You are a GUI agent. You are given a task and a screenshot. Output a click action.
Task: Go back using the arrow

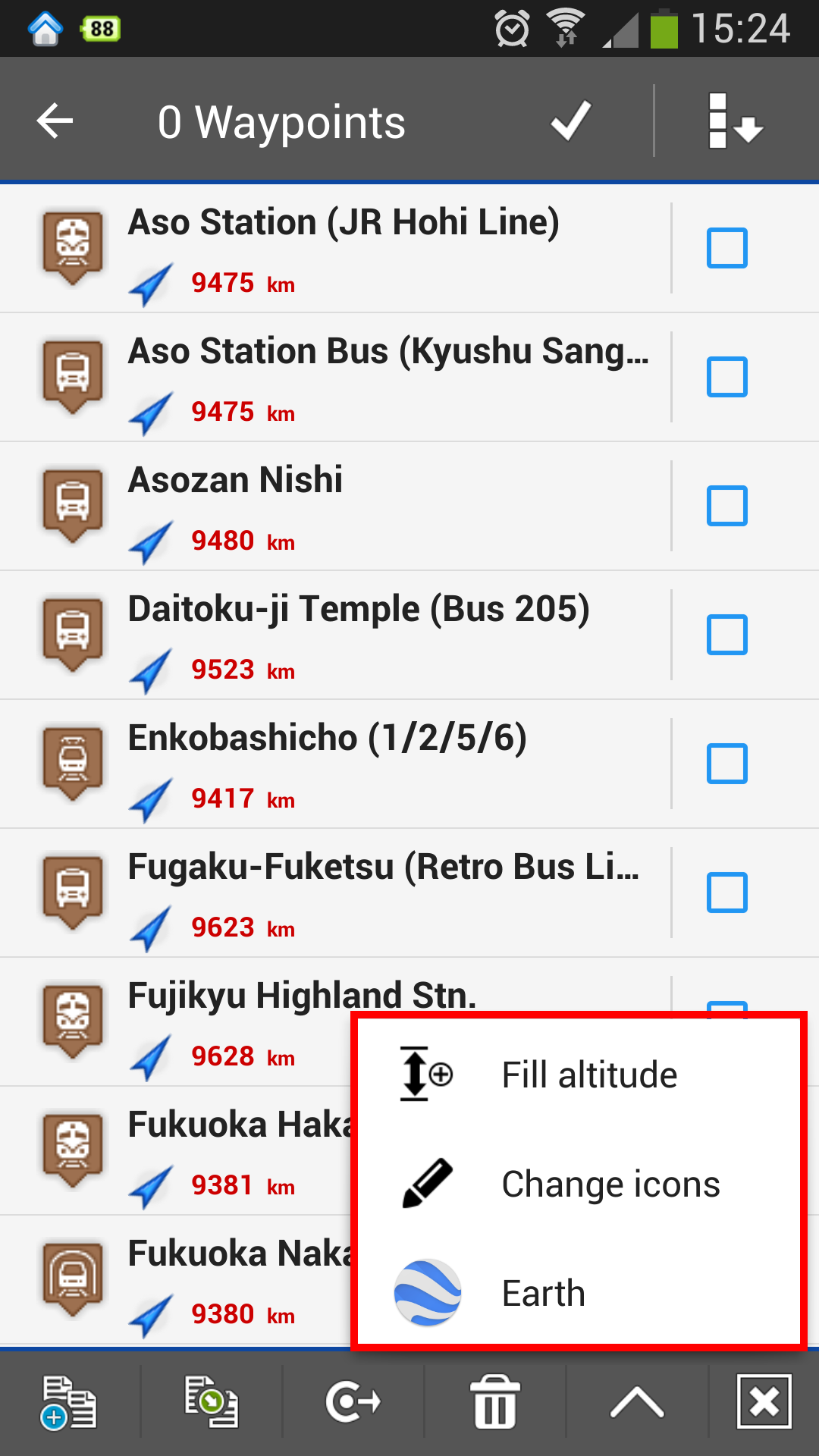(55, 121)
